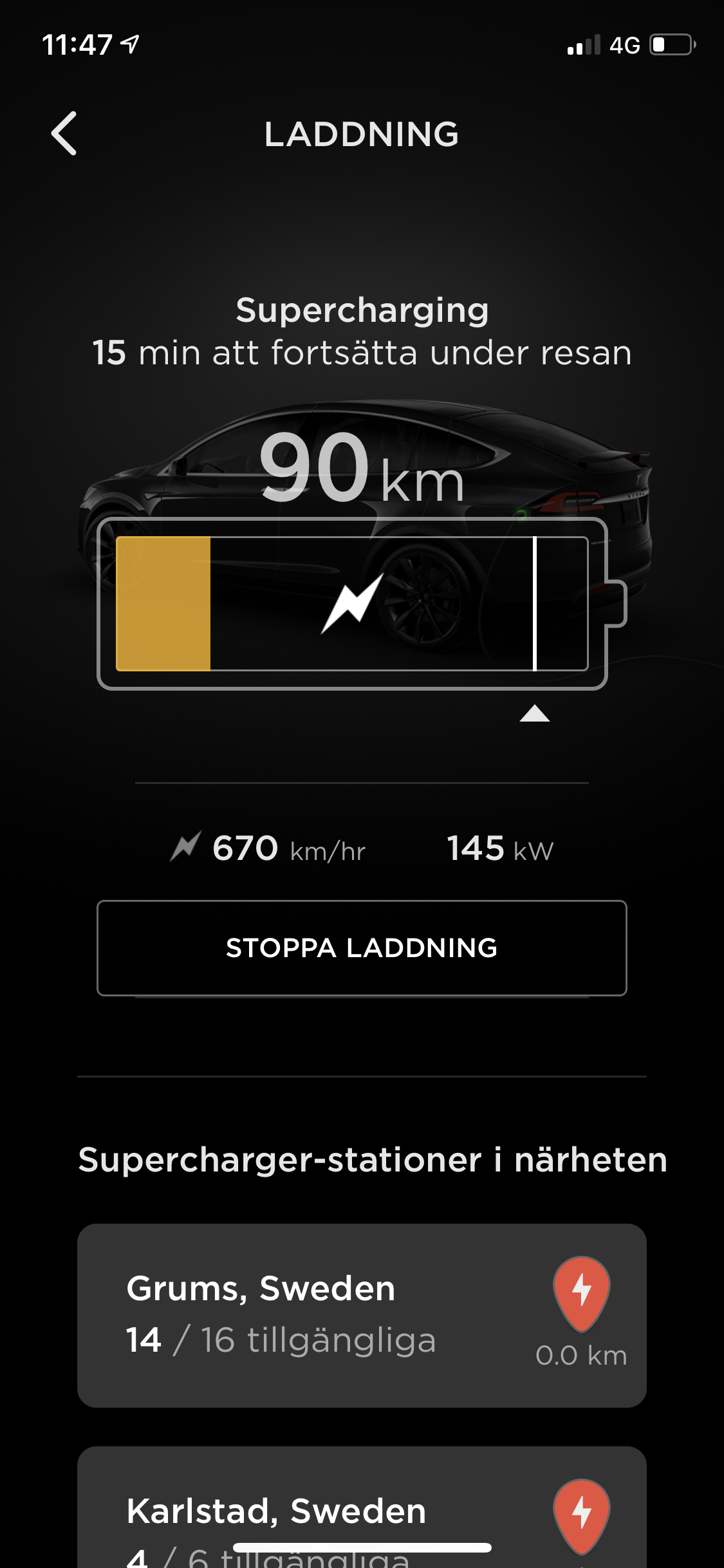Tap the Stoppa Laddning button
The image size is (724, 1568).
(x=362, y=948)
